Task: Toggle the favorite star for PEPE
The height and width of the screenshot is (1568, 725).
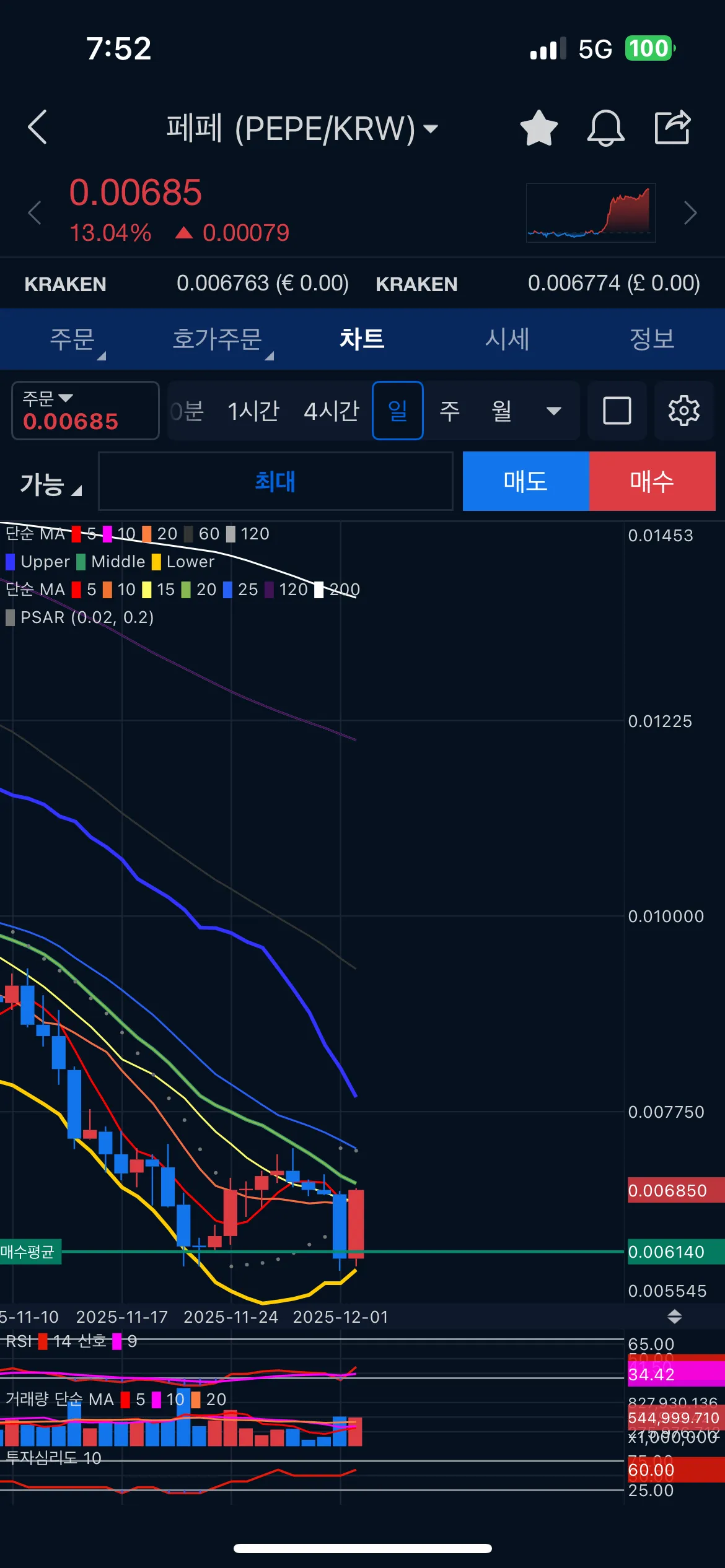Action: pyautogui.click(x=538, y=128)
